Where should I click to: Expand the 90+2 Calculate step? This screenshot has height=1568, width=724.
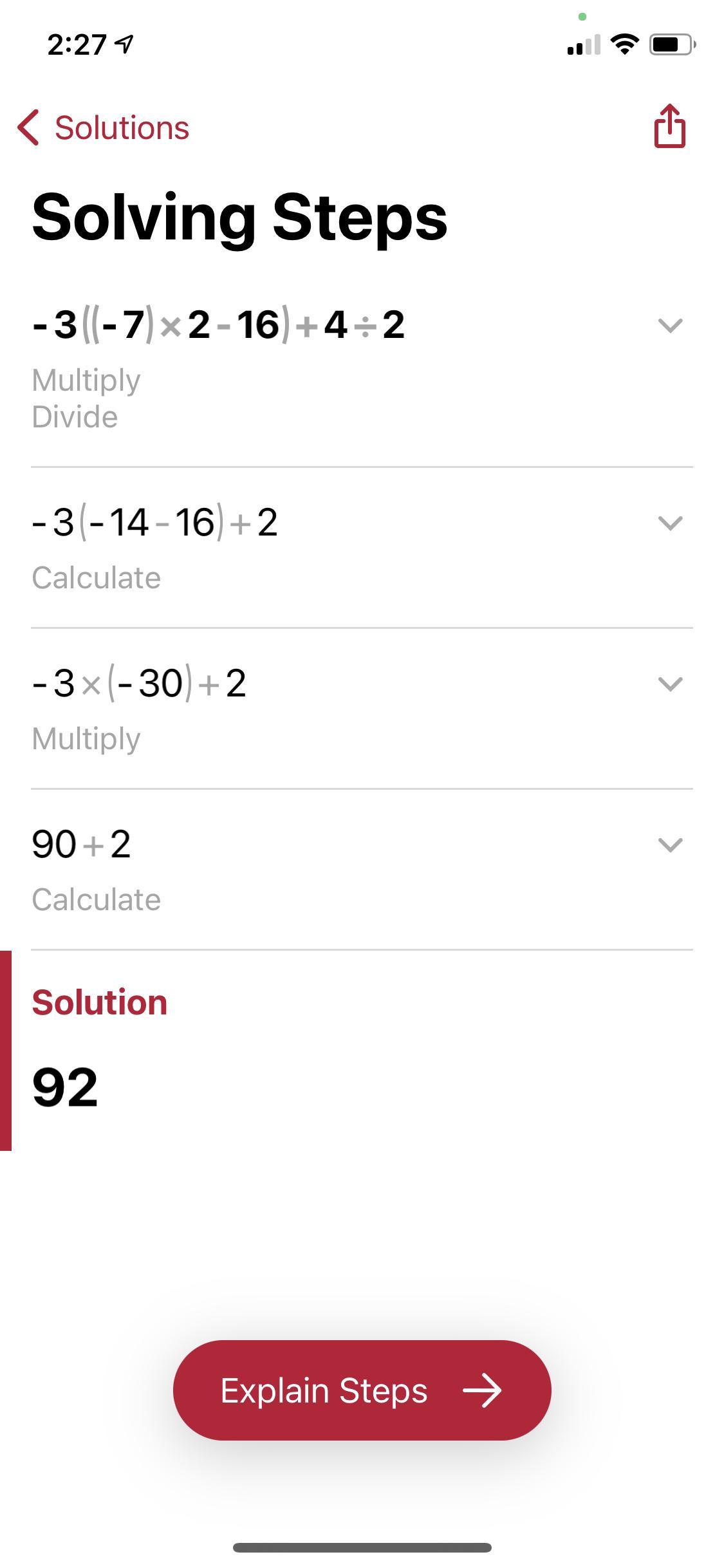(x=670, y=845)
